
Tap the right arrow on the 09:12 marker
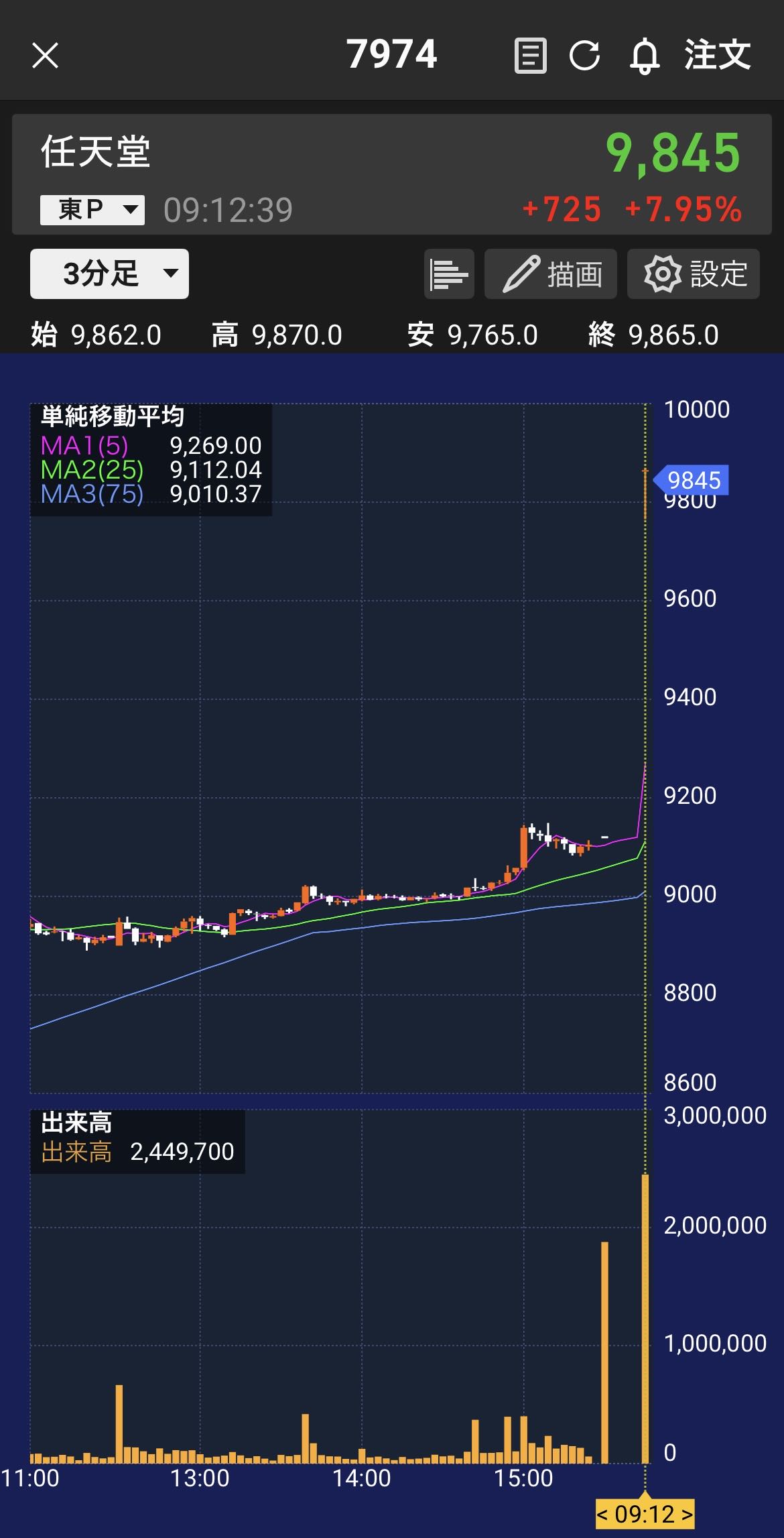coord(685,1514)
